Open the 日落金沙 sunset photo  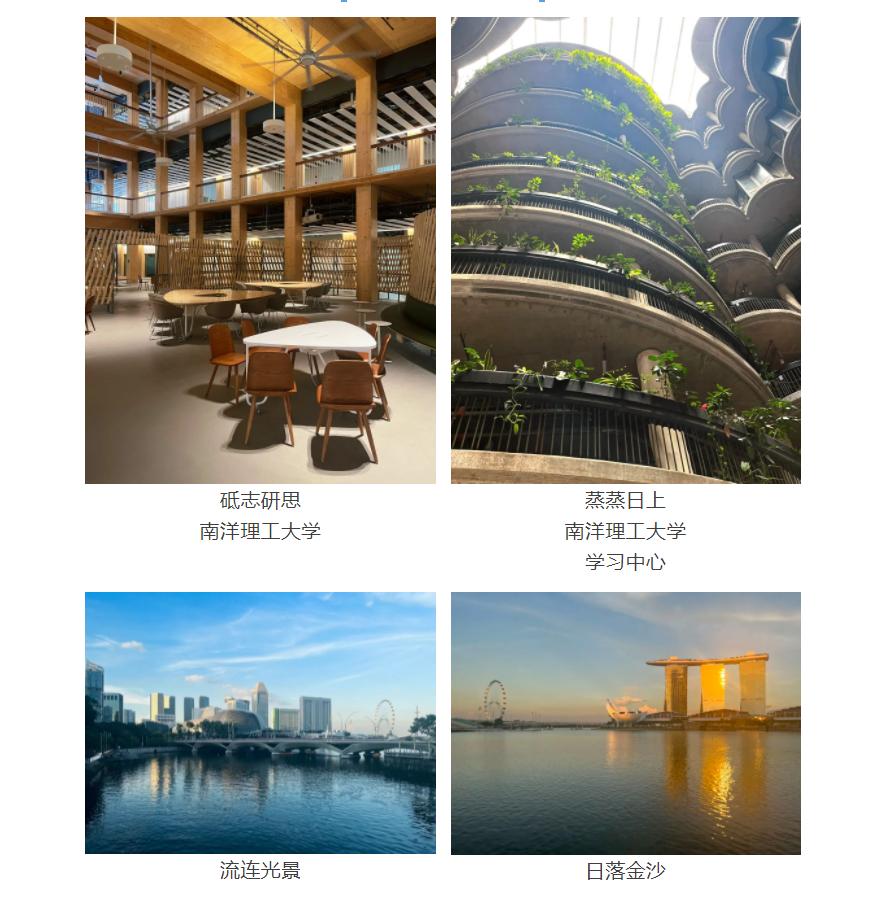click(x=625, y=722)
